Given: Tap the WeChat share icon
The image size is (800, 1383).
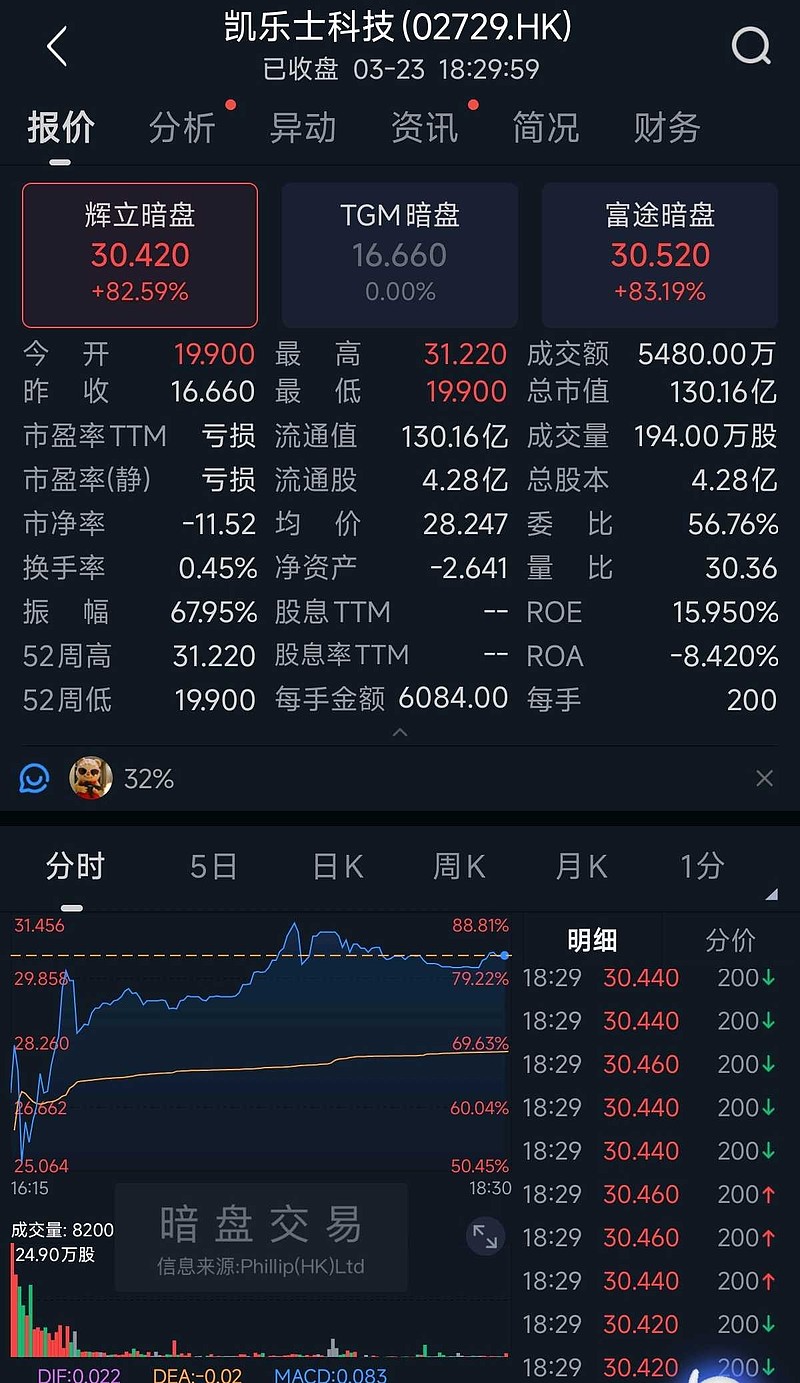Looking at the screenshot, I should tap(33, 778).
